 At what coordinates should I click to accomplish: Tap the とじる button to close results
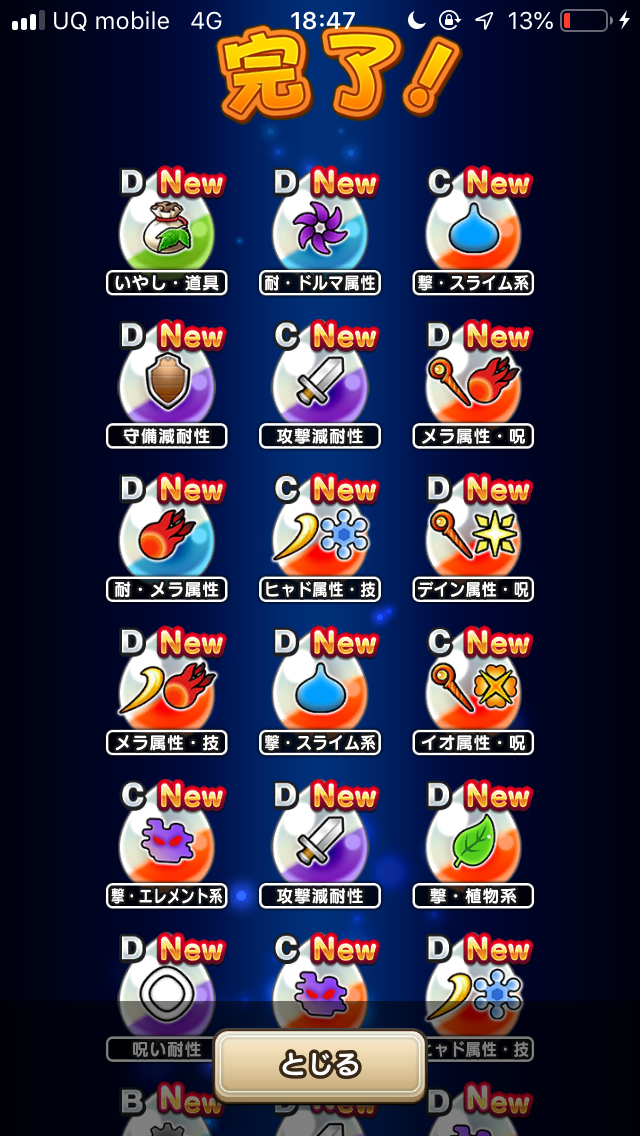coord(320,1064)
